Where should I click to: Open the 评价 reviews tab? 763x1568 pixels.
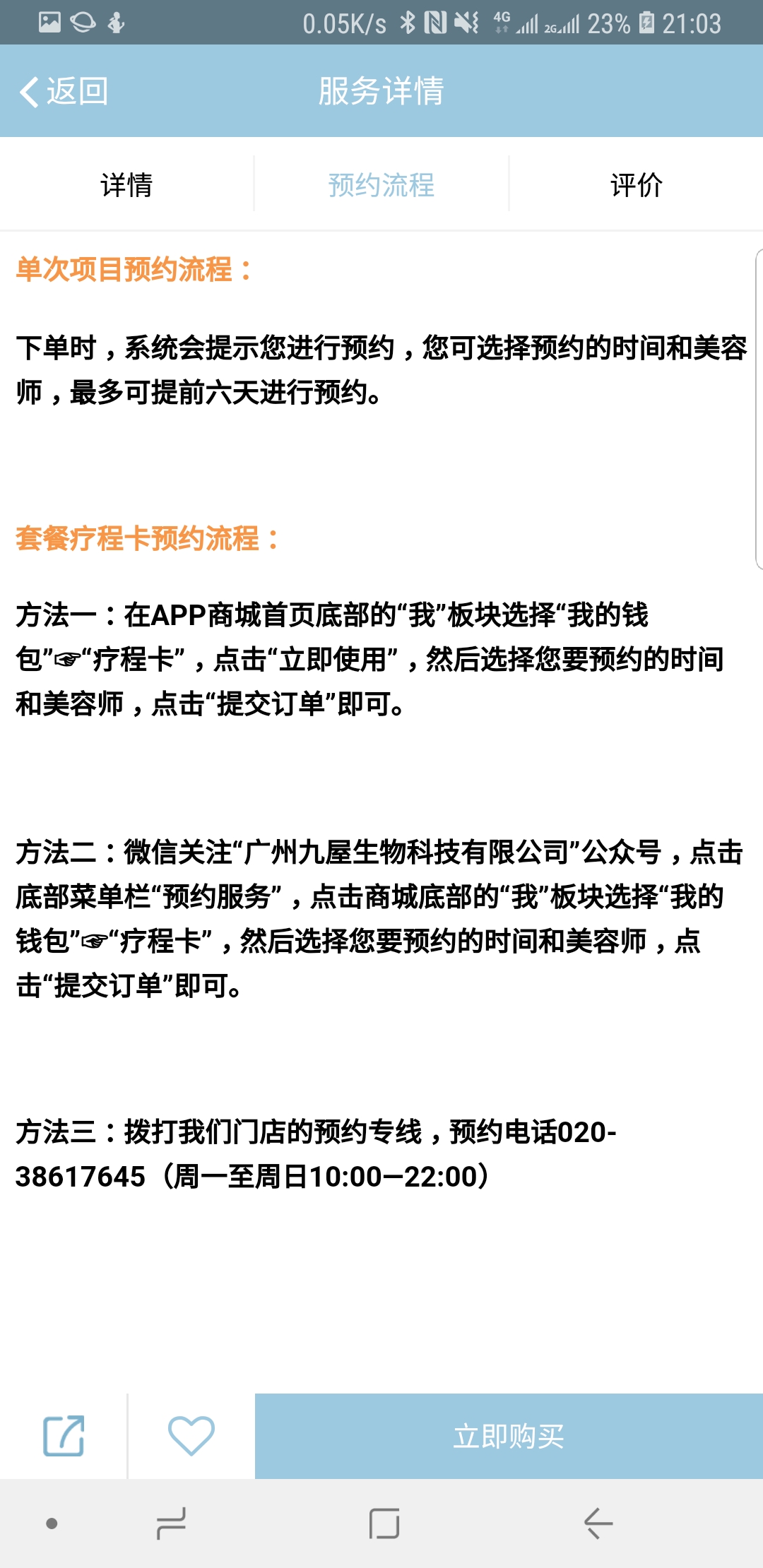pyautogui.click(x=636, y=185)
